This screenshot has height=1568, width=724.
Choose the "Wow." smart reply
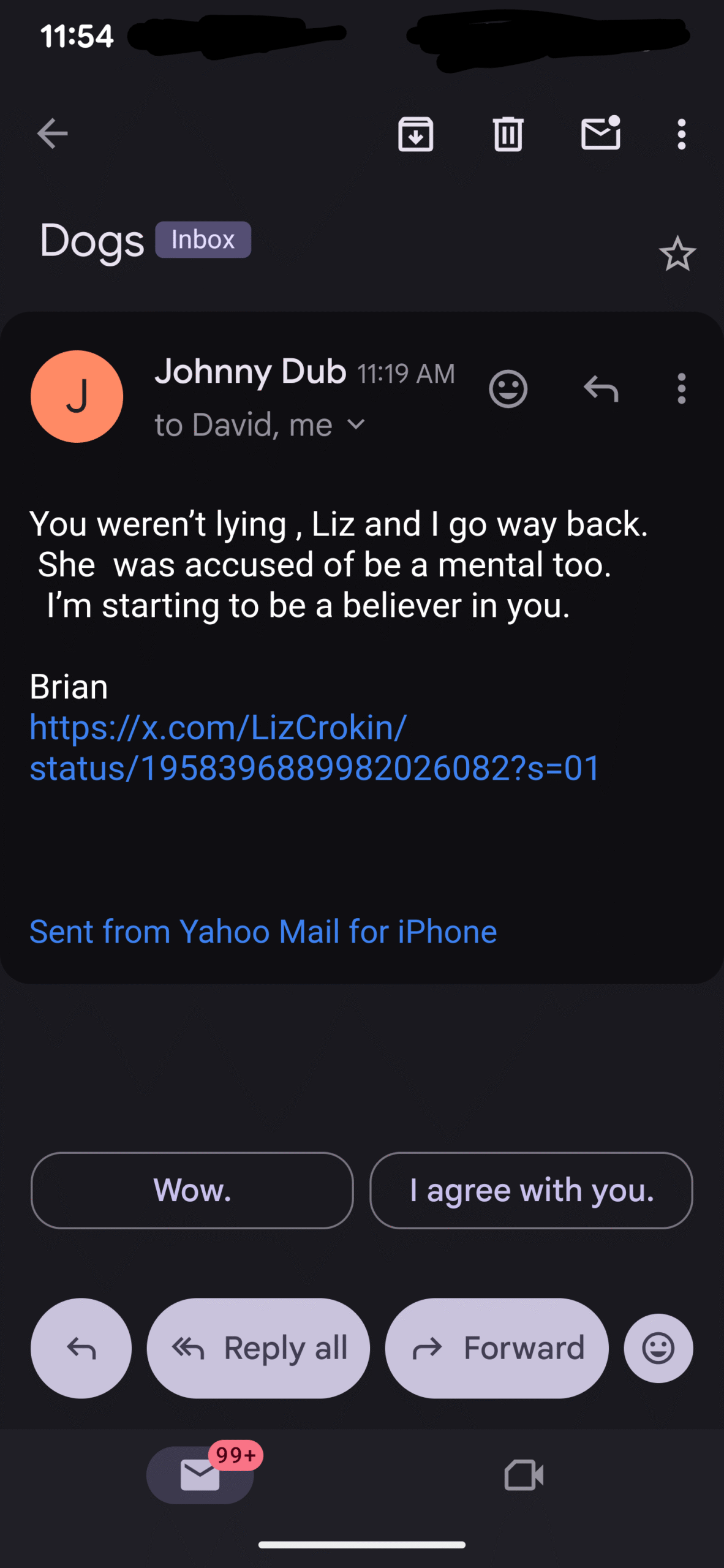coord(192,1190)
